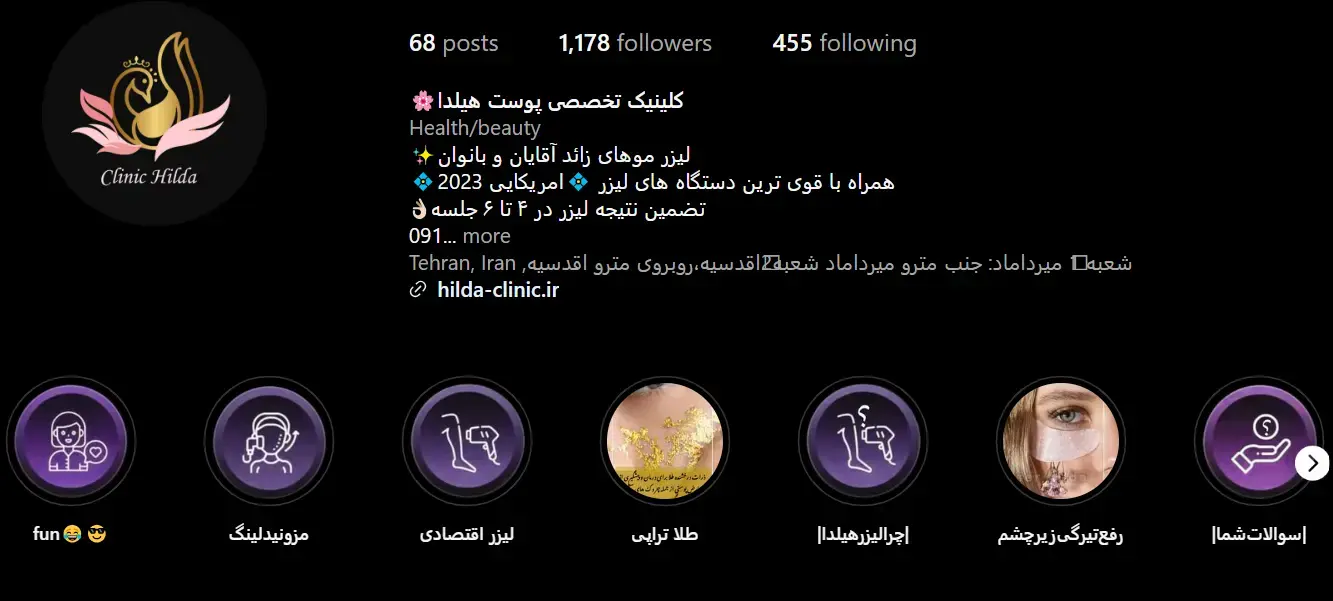Open the fun story highlight
The image size is (1333, 601).
pyautogui.click(x=71, y=441)
